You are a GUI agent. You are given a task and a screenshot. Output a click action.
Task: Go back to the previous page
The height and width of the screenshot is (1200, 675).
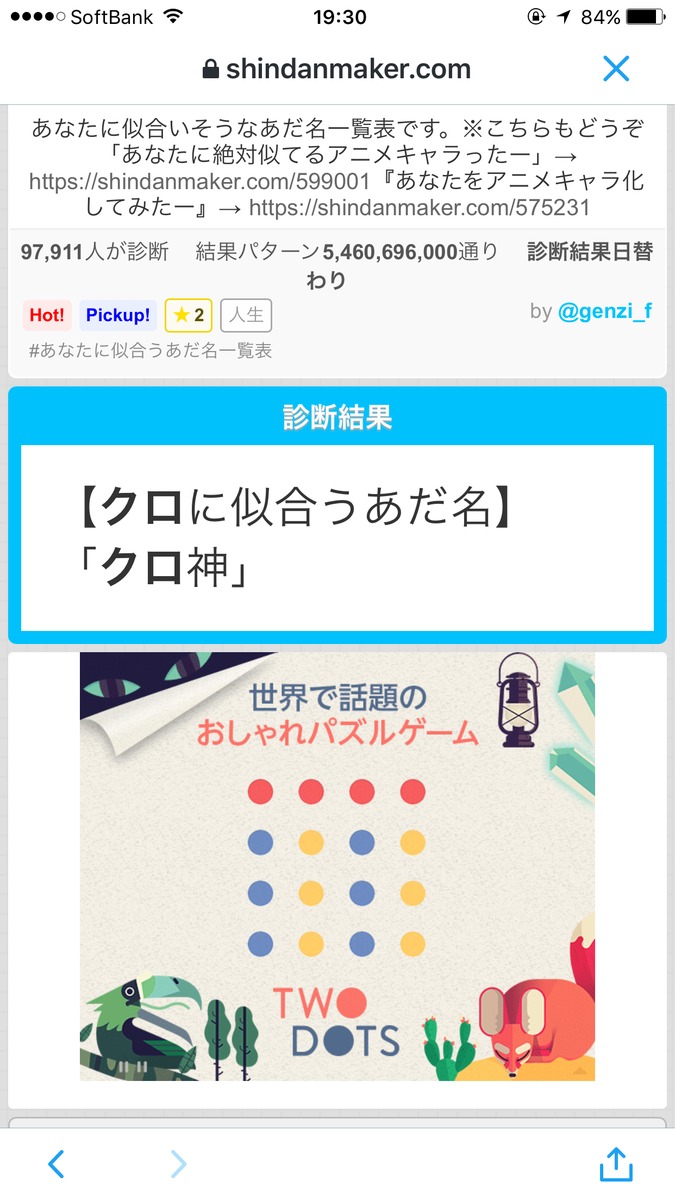56,1164
